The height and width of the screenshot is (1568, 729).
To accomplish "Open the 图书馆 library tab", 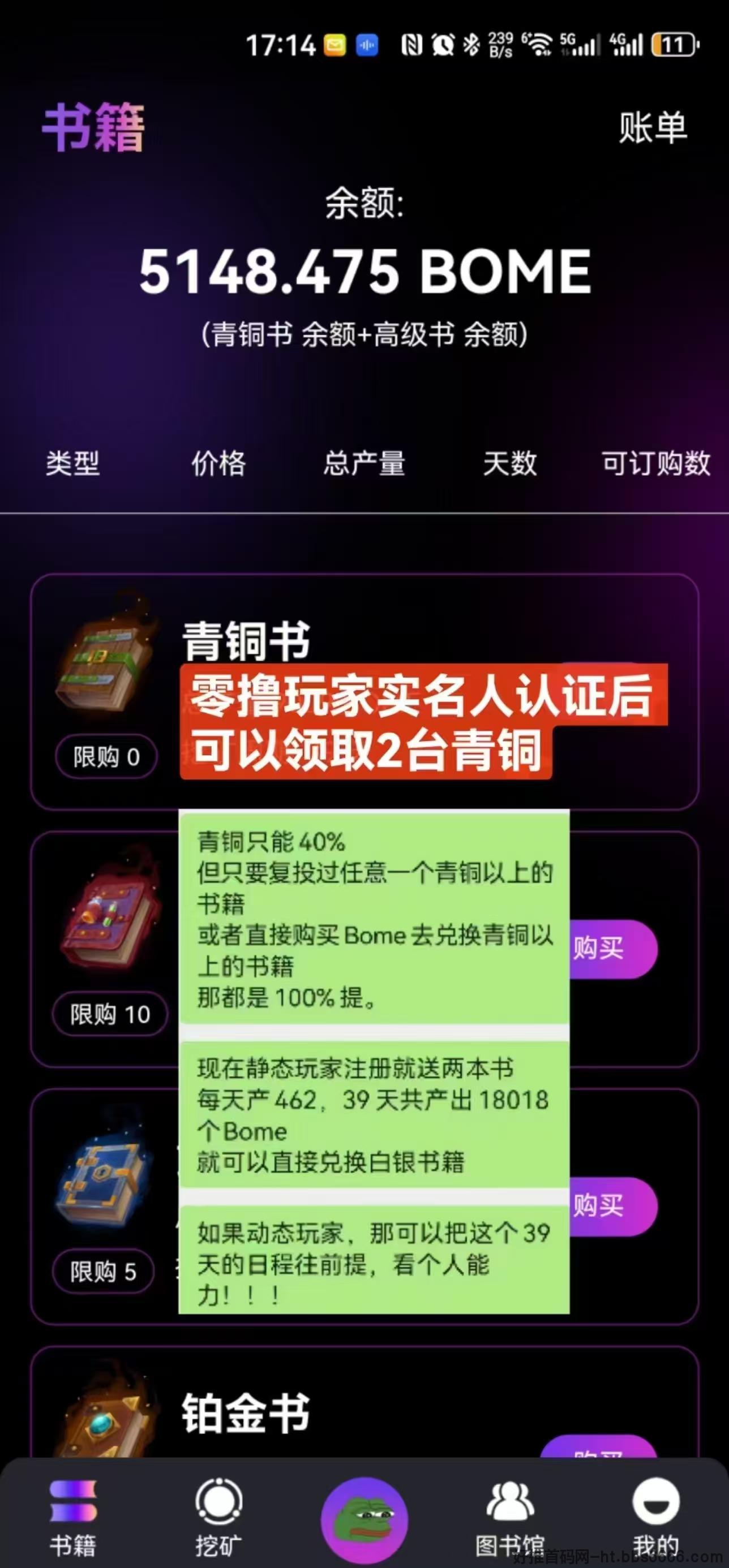I will [x=511, y=1517].
